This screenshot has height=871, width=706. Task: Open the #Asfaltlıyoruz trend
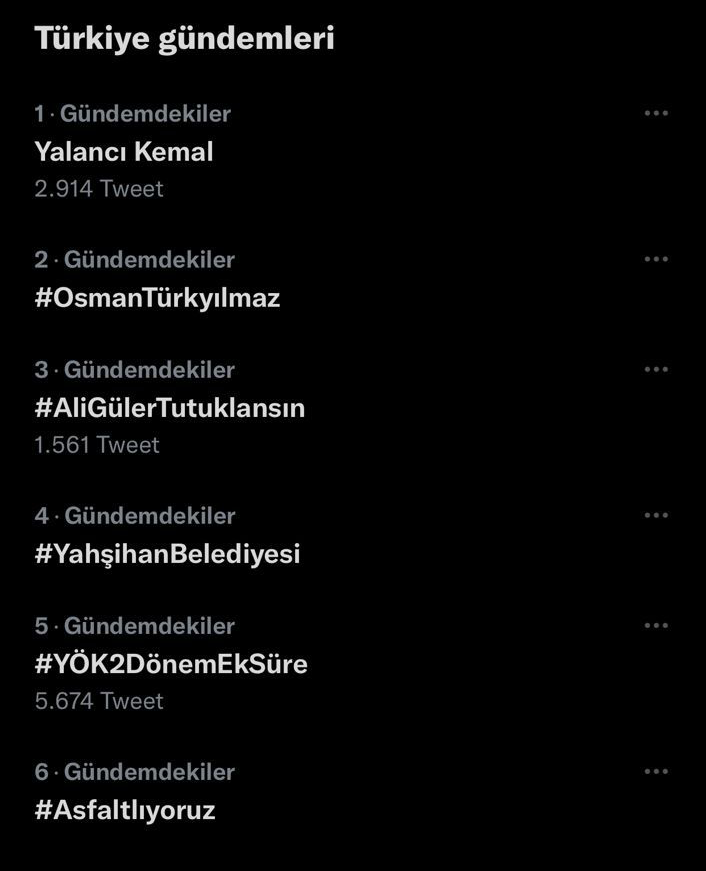(x=125, y=810)
